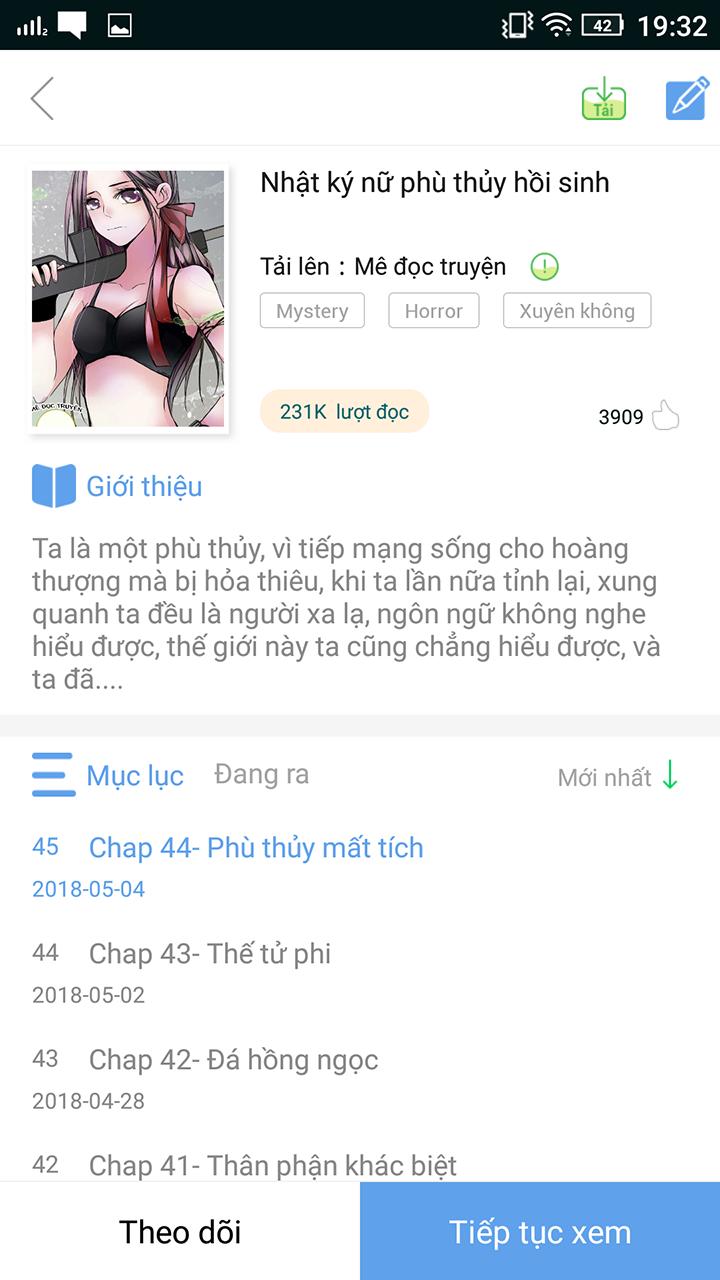Tap the green info icon beside the uploader
This screenshot has width=720, height=1280.
(x=544, y=267)
